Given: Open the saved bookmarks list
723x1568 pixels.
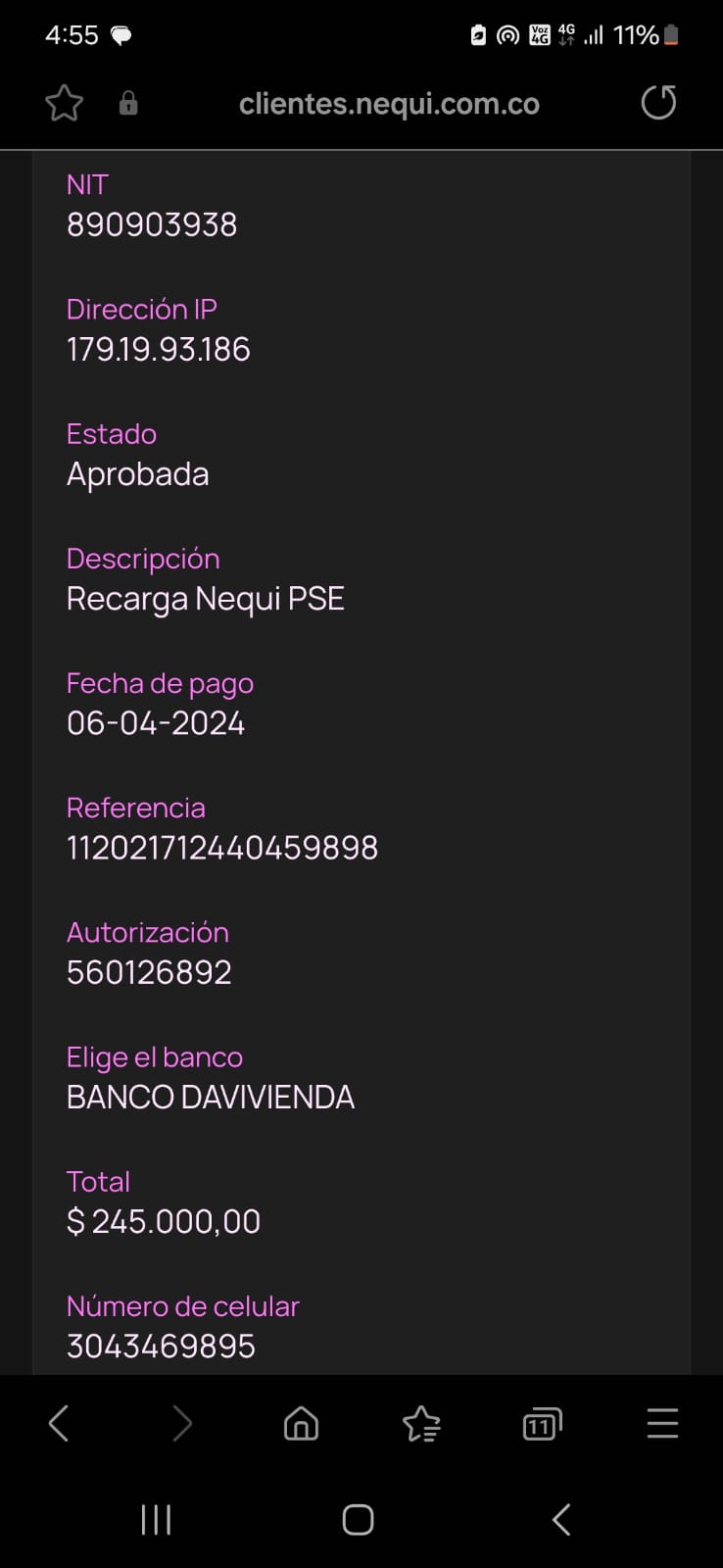Looking at the screenshot, I should coord(421,1424).
